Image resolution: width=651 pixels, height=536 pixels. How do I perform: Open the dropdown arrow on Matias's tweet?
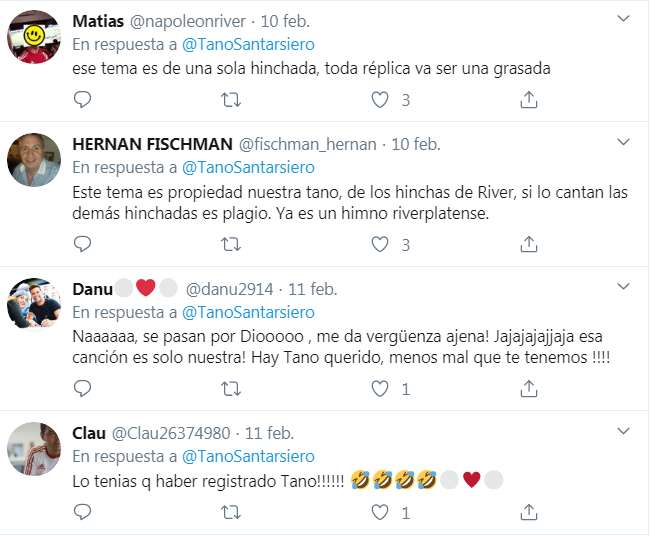pyautogui.click(x=623, y=21)
